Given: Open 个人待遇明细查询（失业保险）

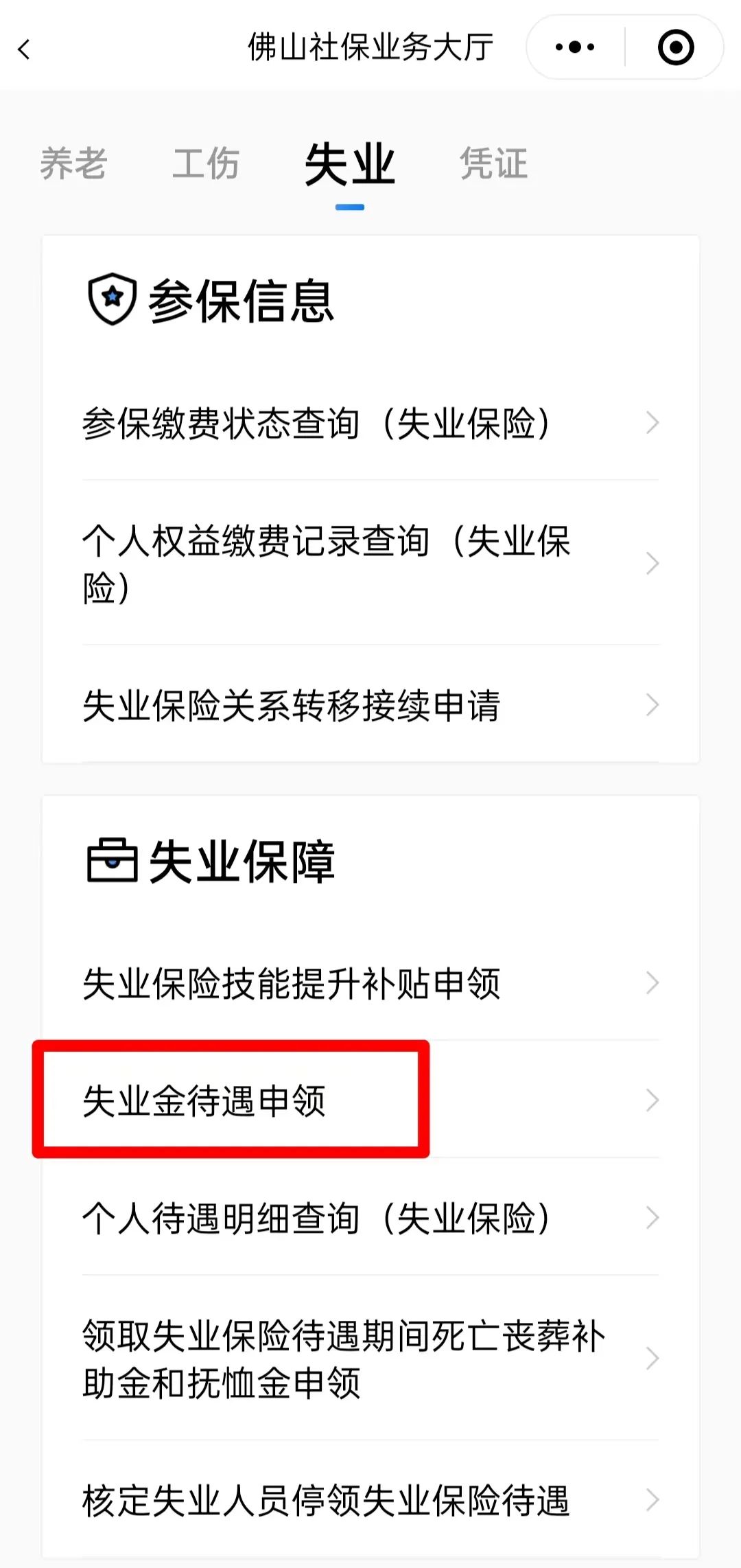Looking at the screenshot, I should (370, 1218).
